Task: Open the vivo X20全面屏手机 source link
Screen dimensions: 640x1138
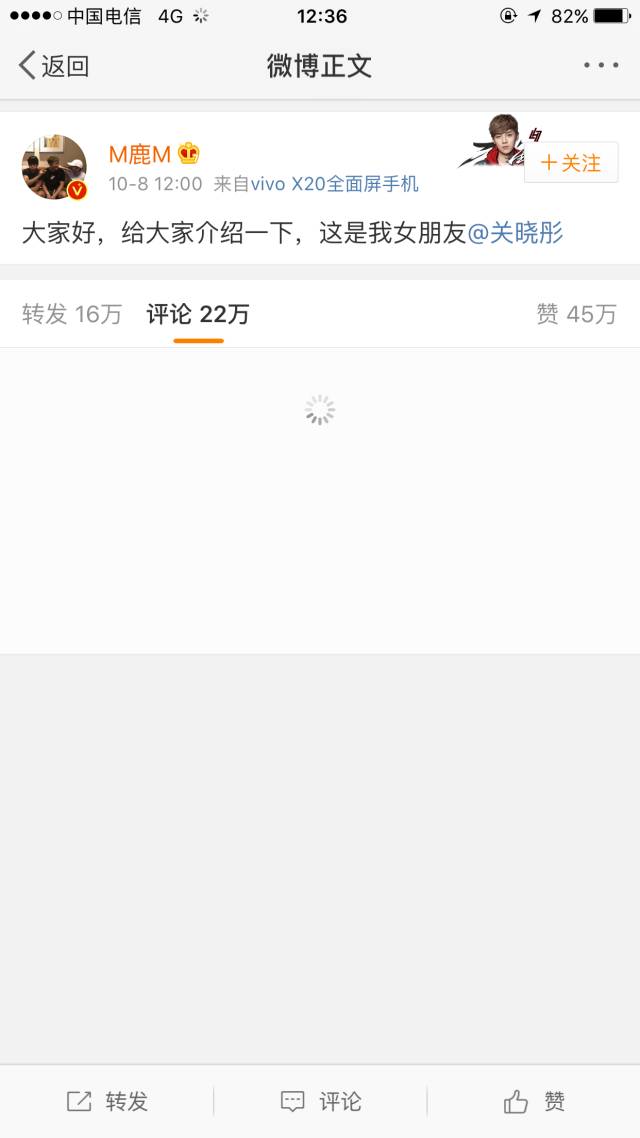Action: coord(334,184)
